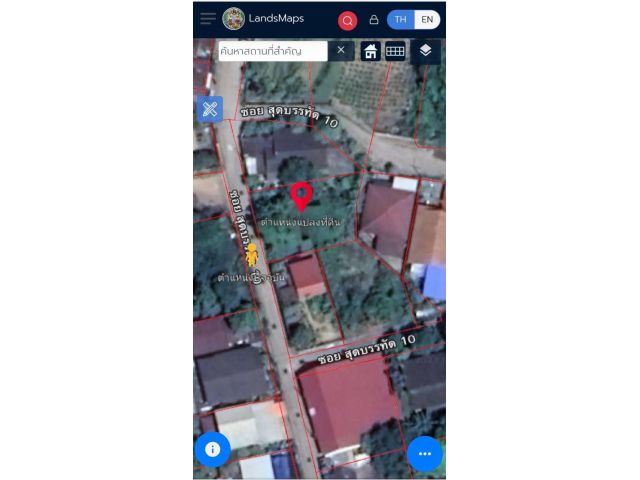640x480 pixels.
Task: Open the map layers selector
Action: coord(425,51)
